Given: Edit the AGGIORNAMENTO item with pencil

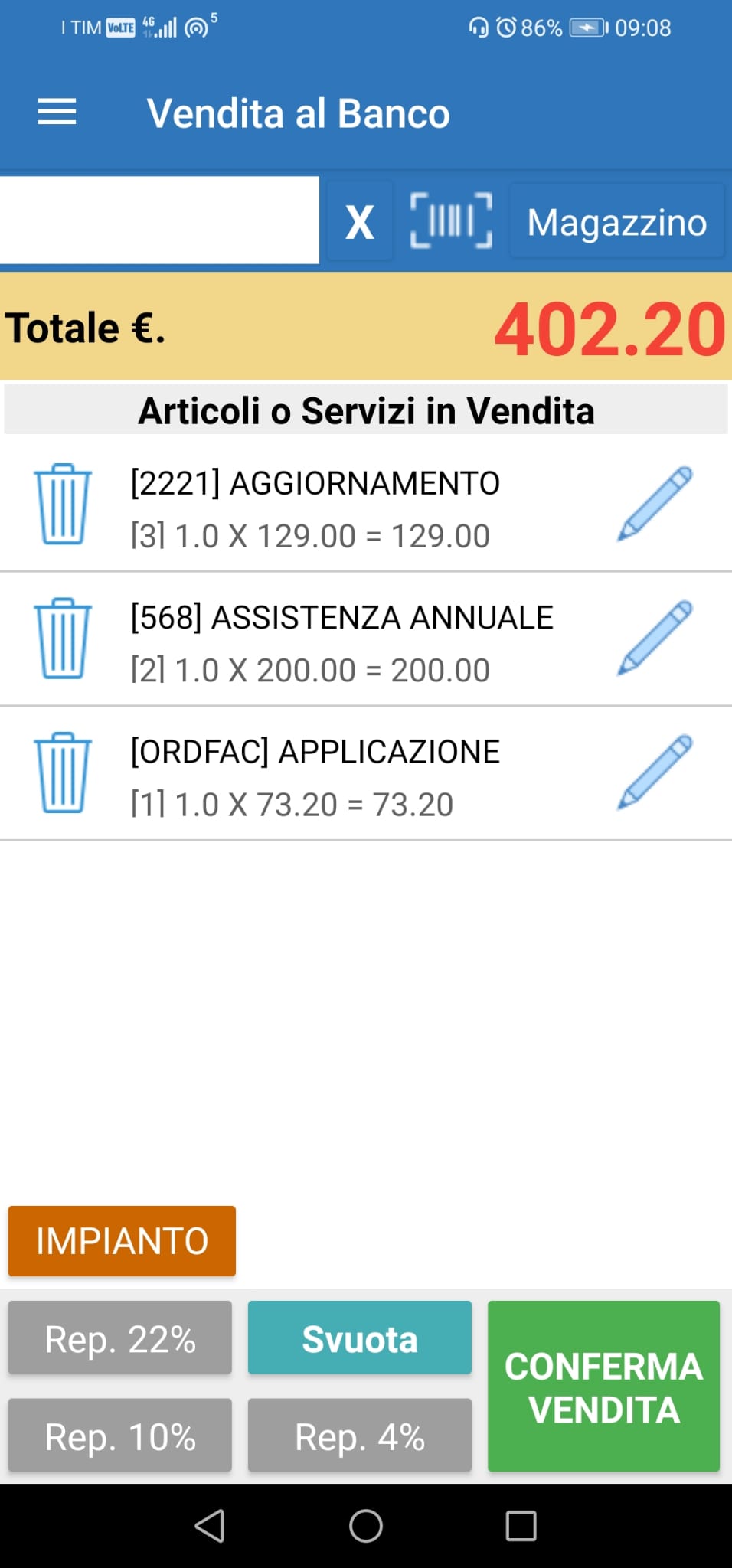Looking at the screenshot, I should [655, 504].
